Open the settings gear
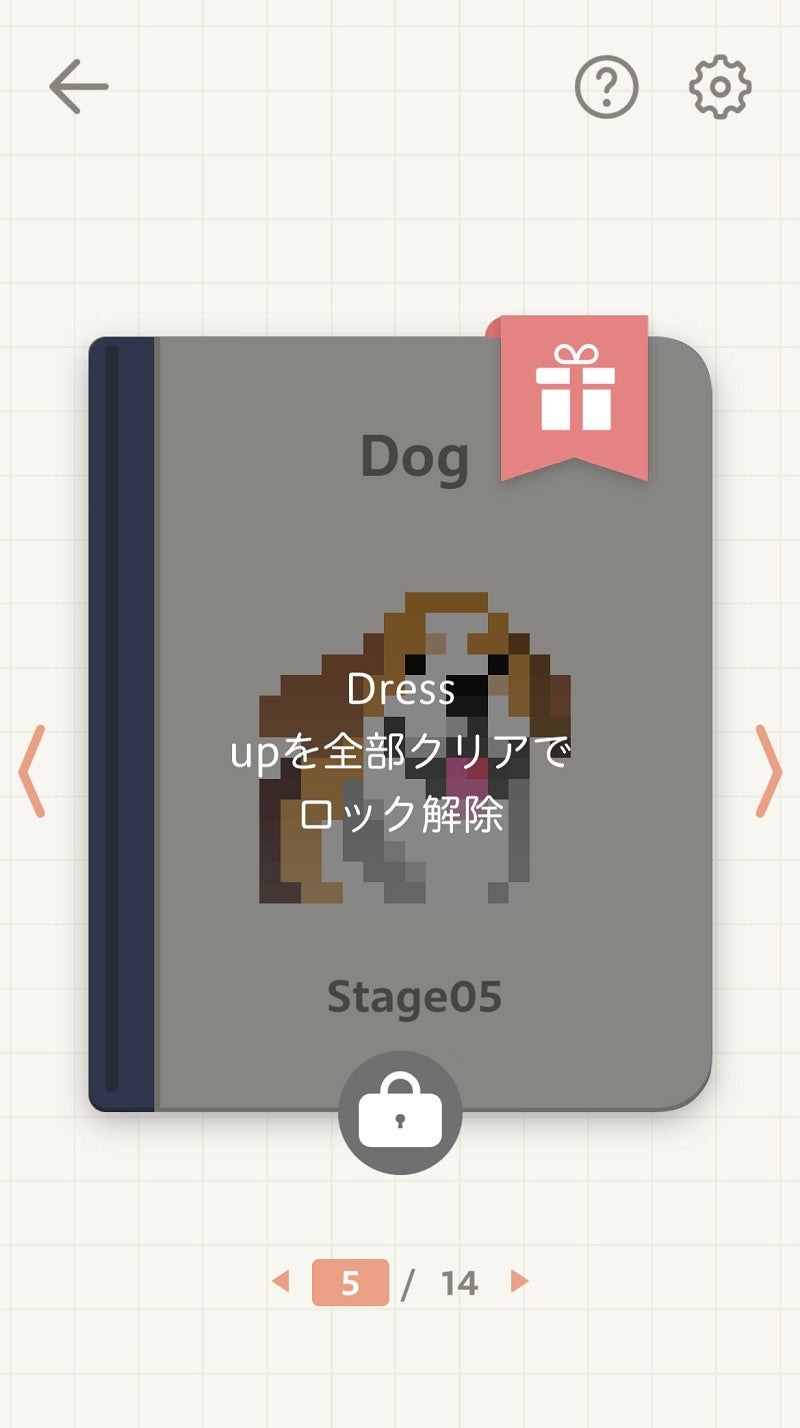 click(720, 87)
